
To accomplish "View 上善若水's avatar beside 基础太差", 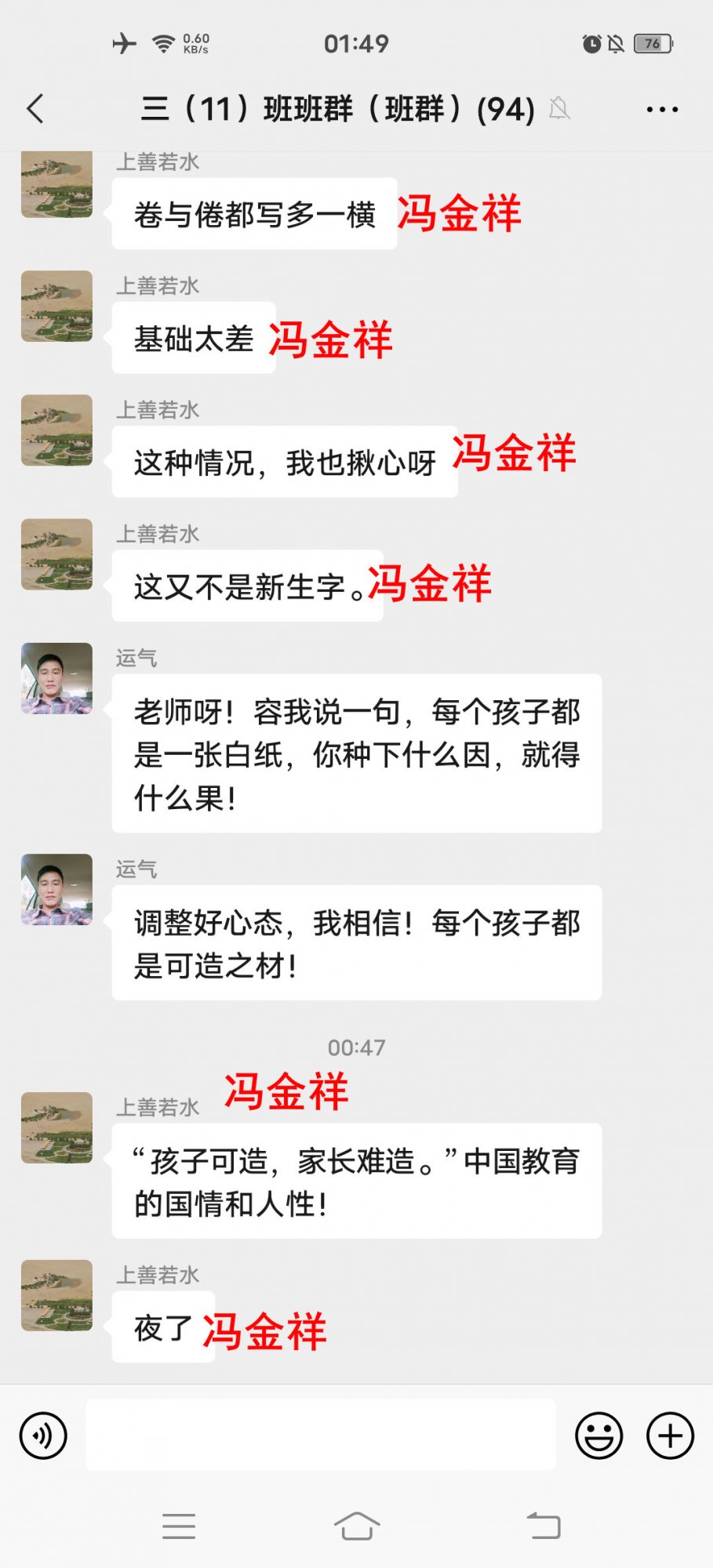I will [x=56, y=307].
